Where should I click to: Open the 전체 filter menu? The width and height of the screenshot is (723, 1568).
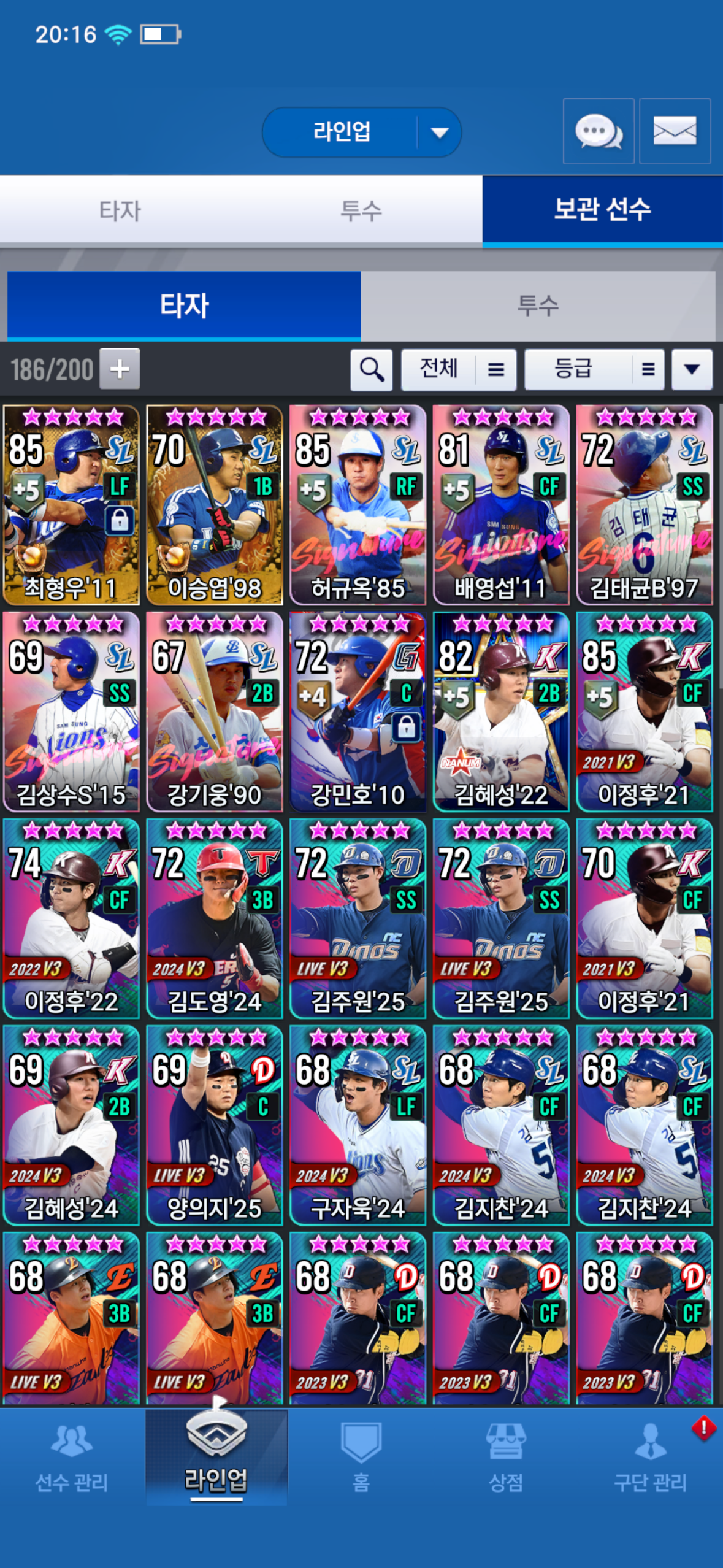(458, 369)
